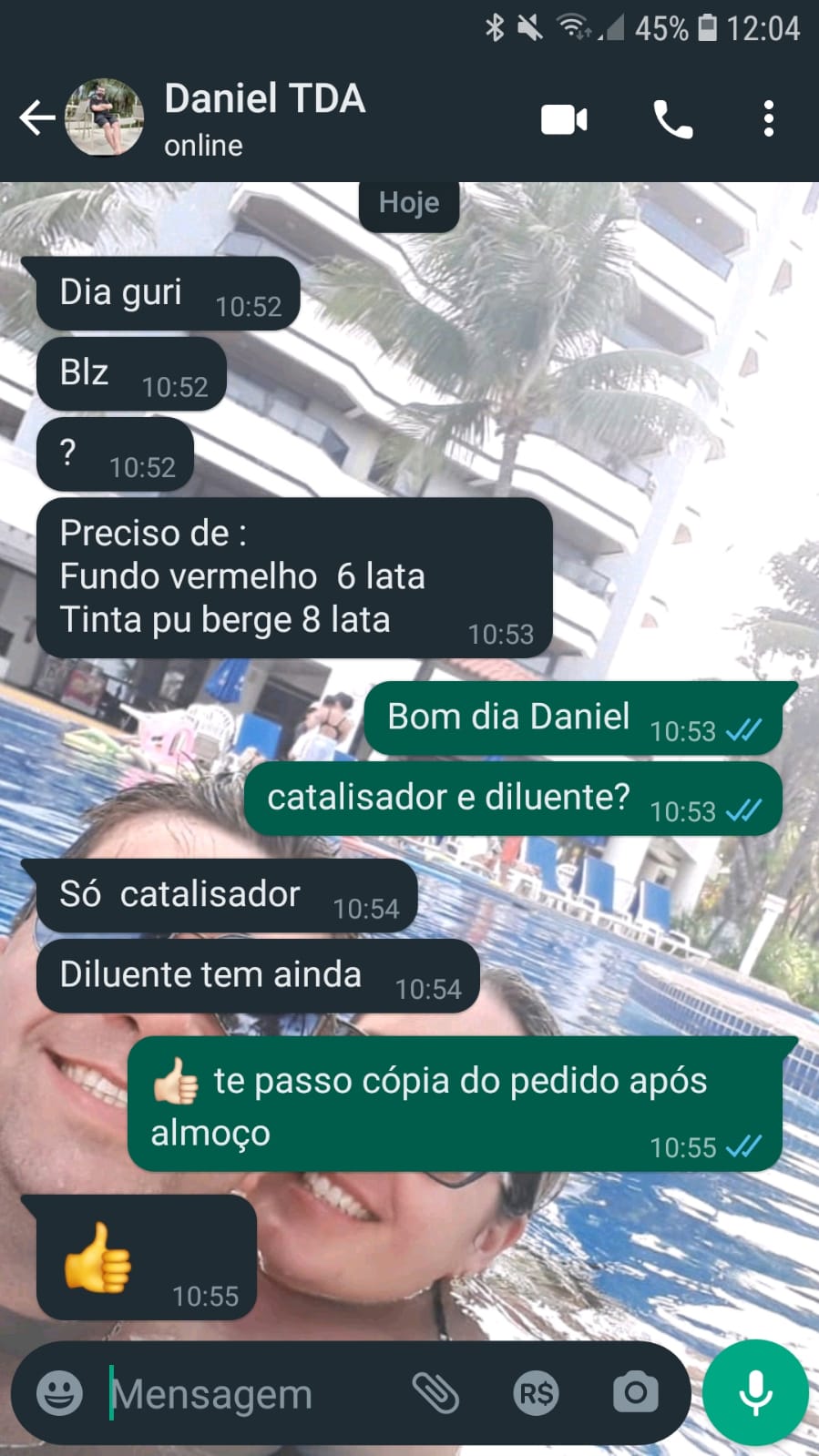The width and height of the screenshot is (819, 1456).
Task: Open the overflow menu
Action: tap(769, 119)
